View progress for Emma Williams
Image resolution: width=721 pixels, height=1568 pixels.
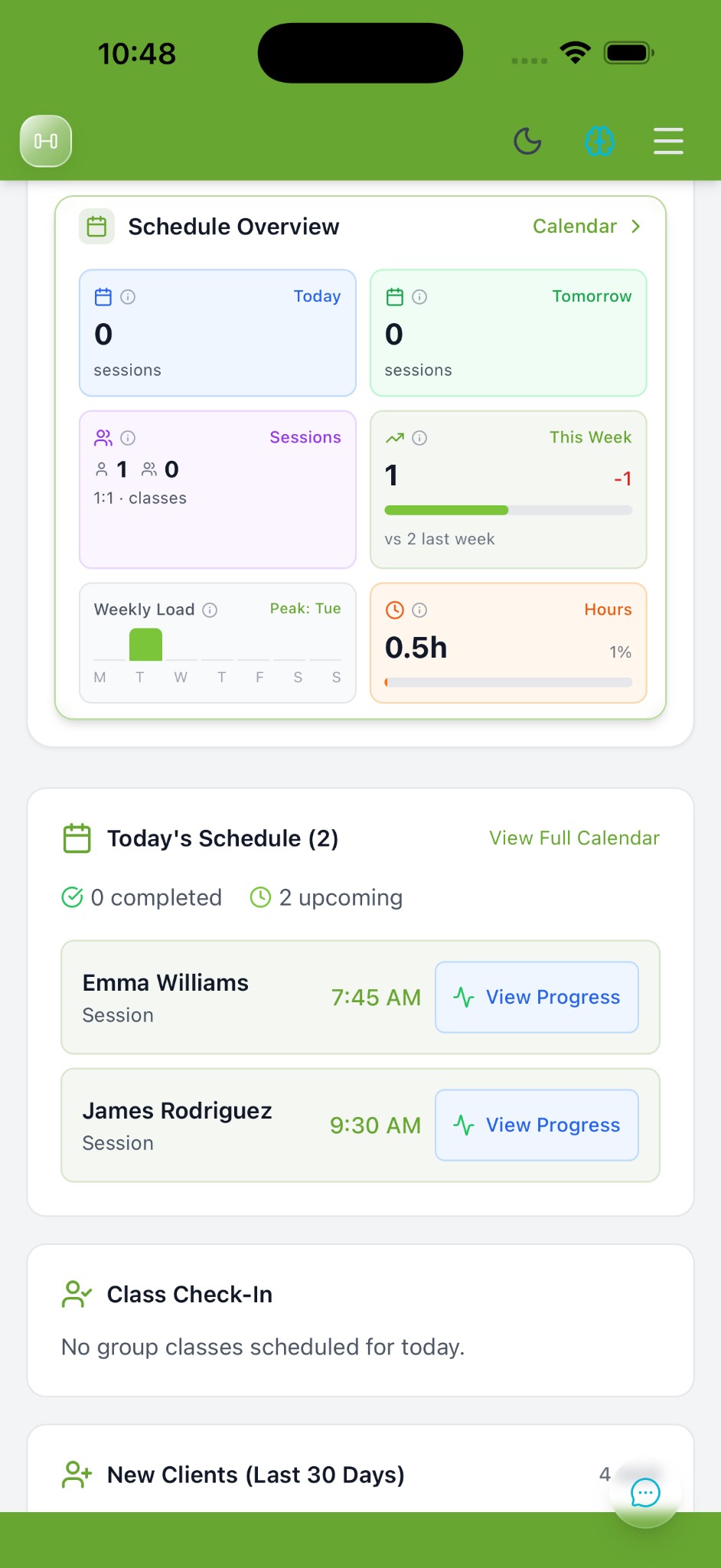coord(537,998)
